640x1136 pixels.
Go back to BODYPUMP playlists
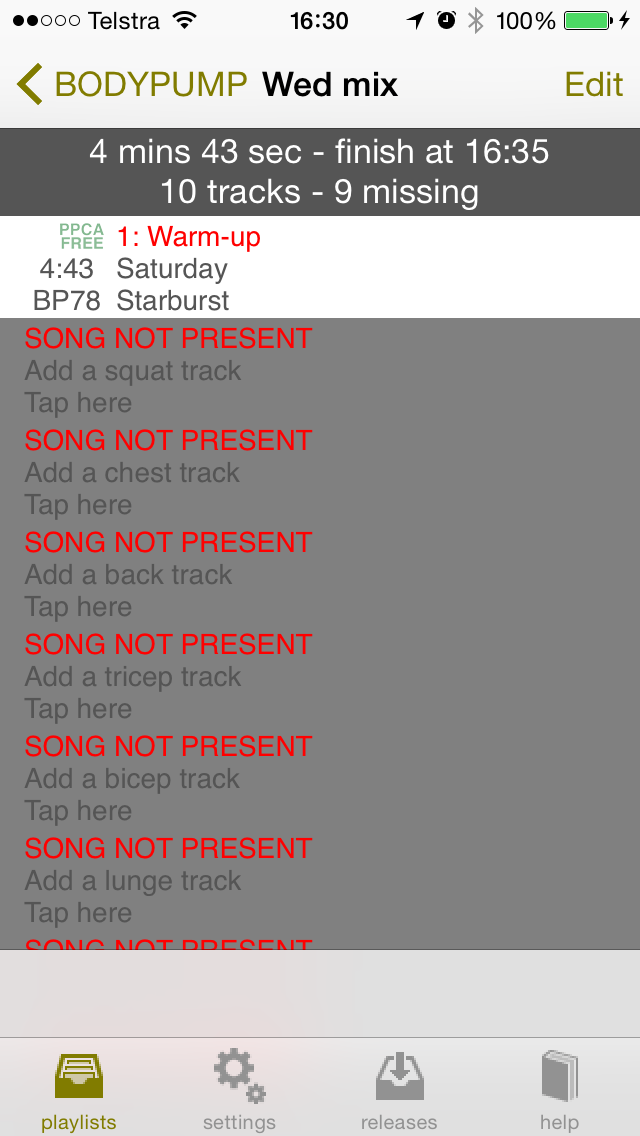[132, 85]
